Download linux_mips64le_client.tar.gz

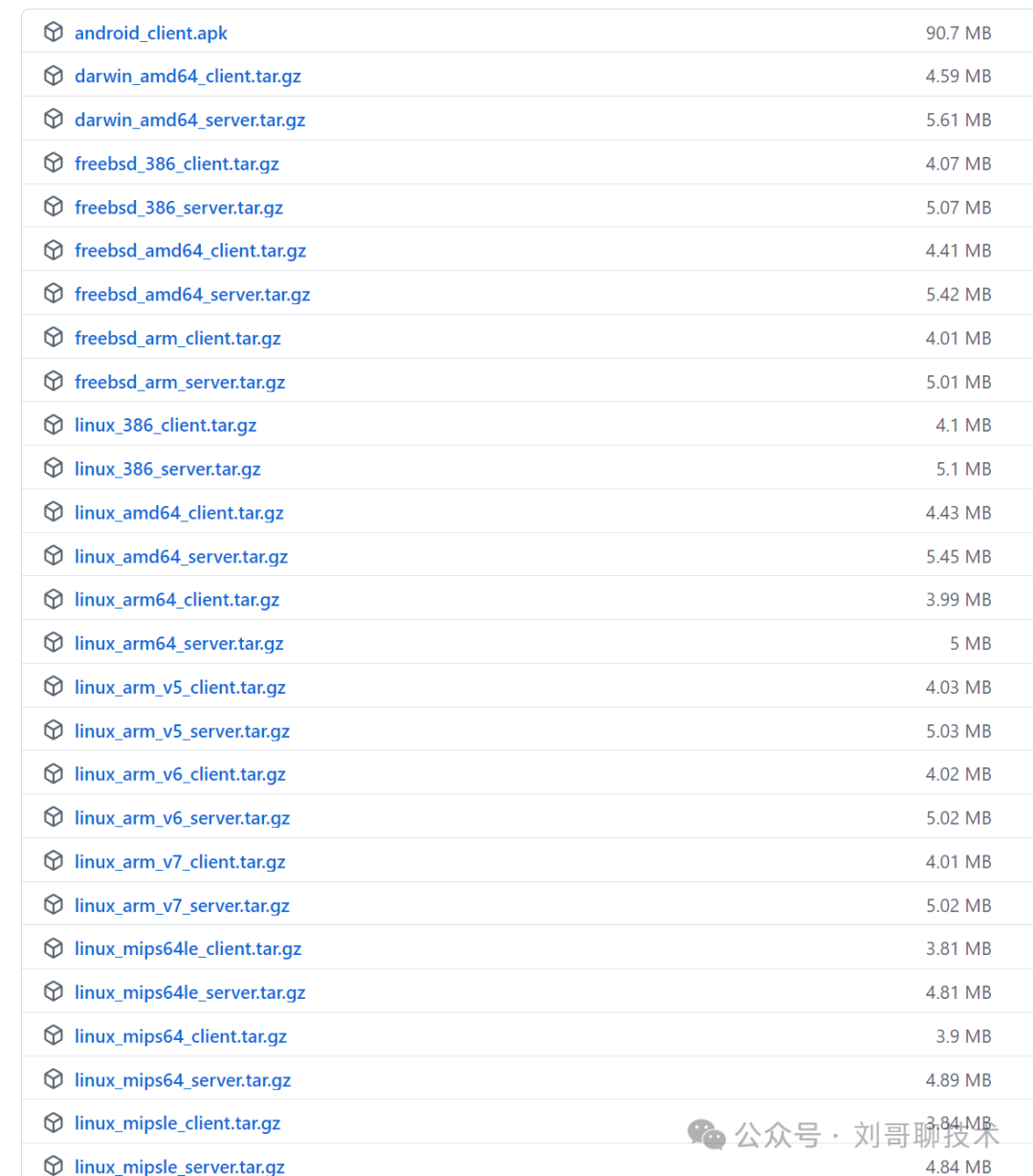pos(188,949)
